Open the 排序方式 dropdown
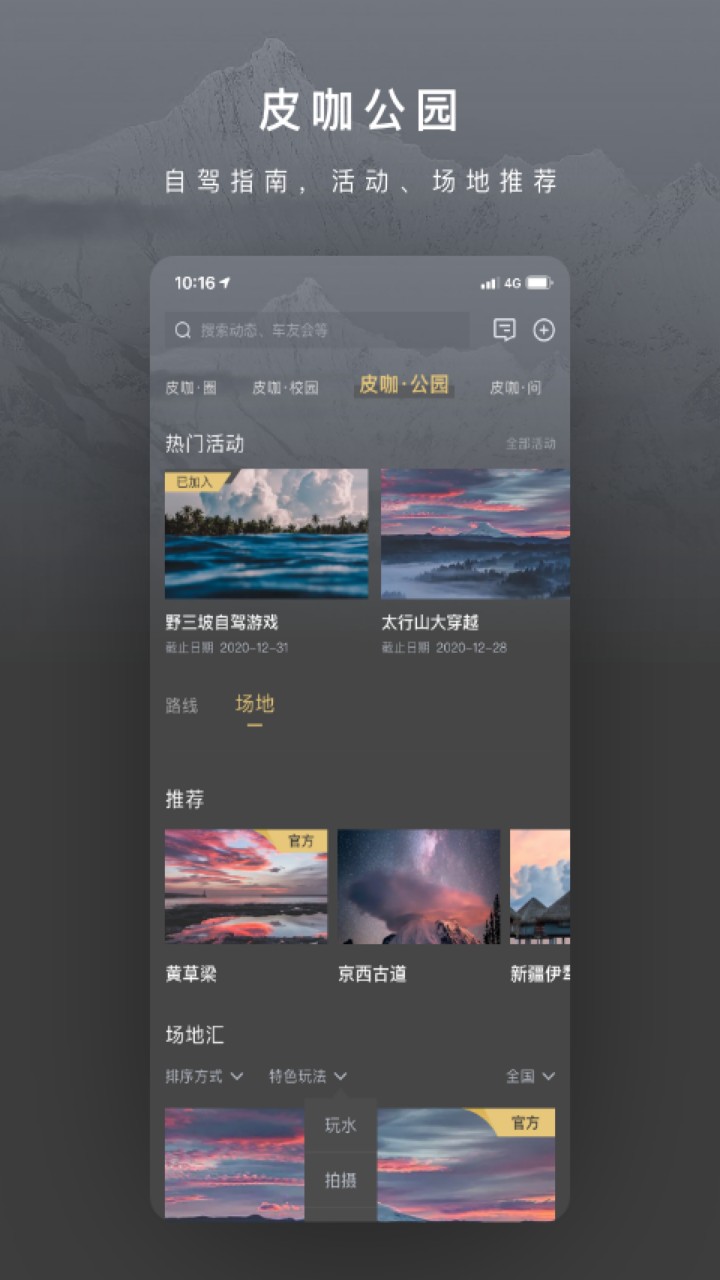The image size is (720, 1280). (199, 1076)
